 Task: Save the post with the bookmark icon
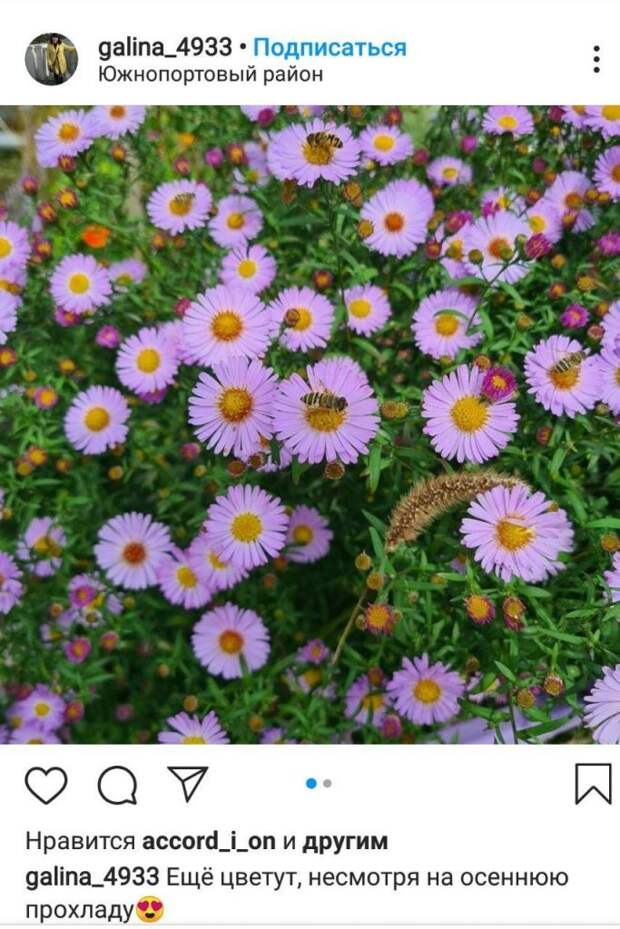(593, 784)
